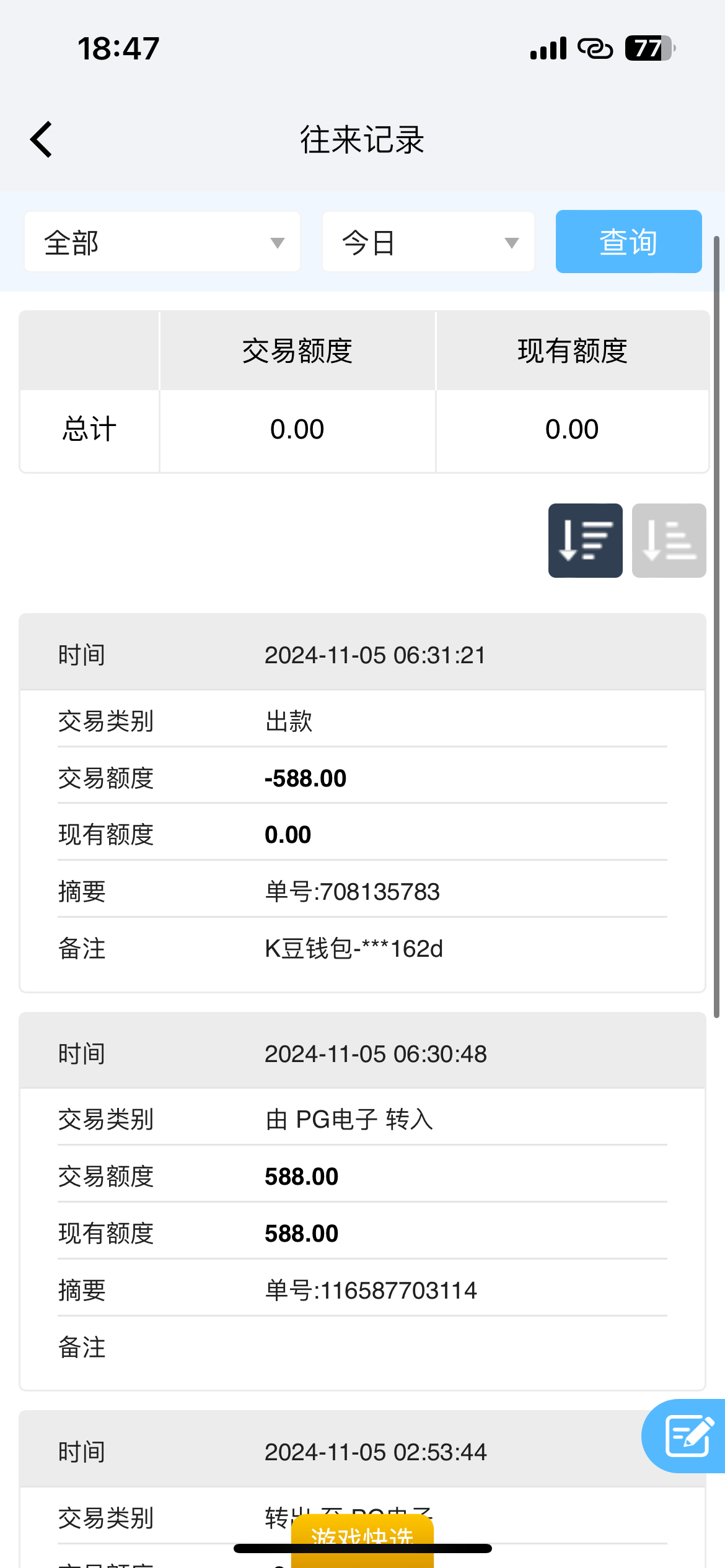Select the dark descending sort icon
Image resolution: width=725 pixels, height=1568 pixels.
point(585,541)
